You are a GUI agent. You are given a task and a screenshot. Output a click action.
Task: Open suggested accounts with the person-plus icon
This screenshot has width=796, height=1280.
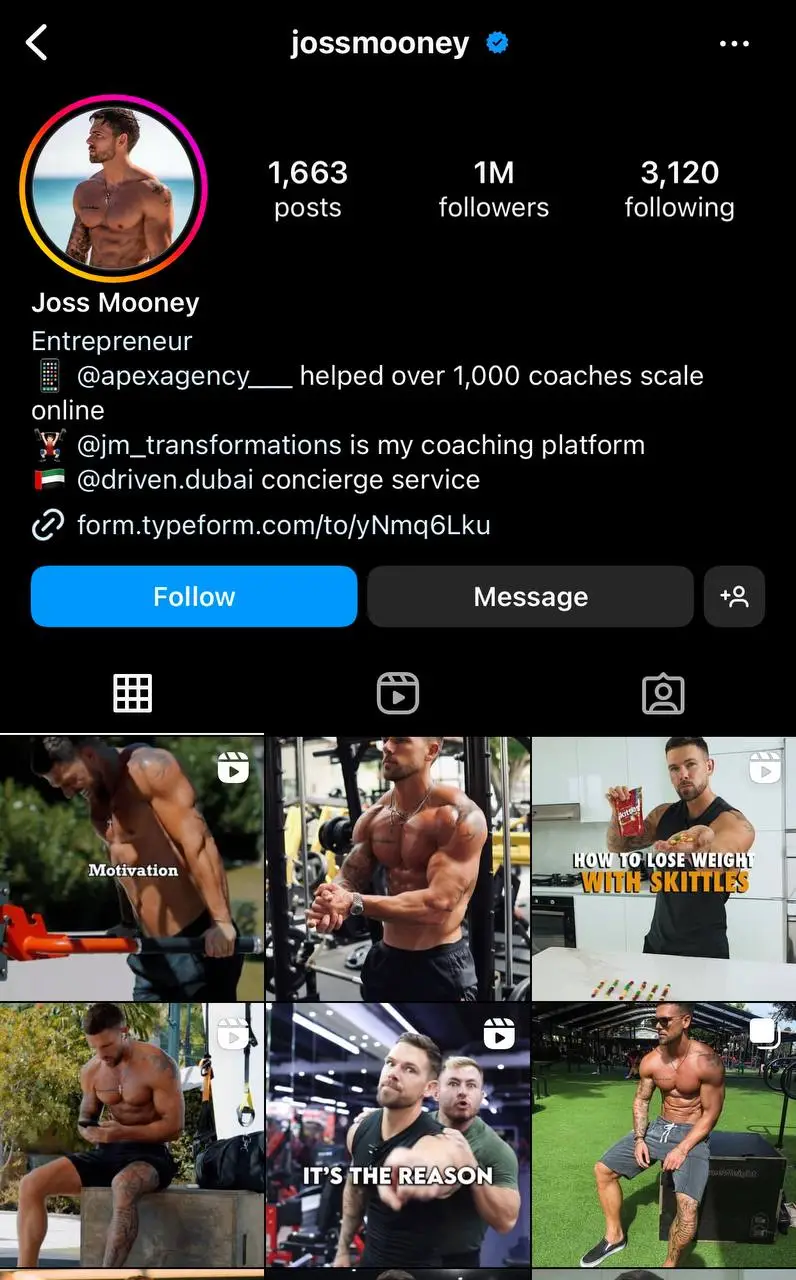735,596
